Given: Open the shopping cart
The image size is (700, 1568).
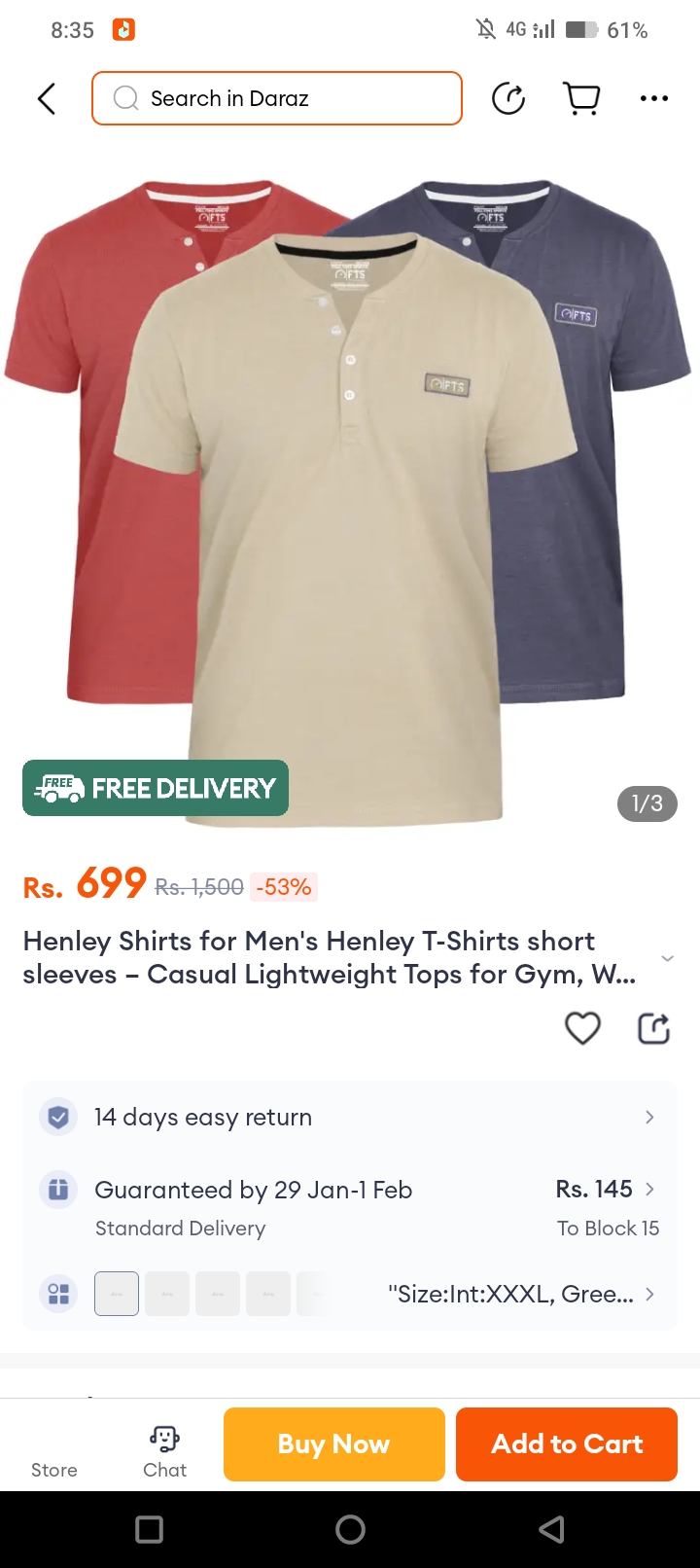Looking at the screenshot, I should pos(581,98).
